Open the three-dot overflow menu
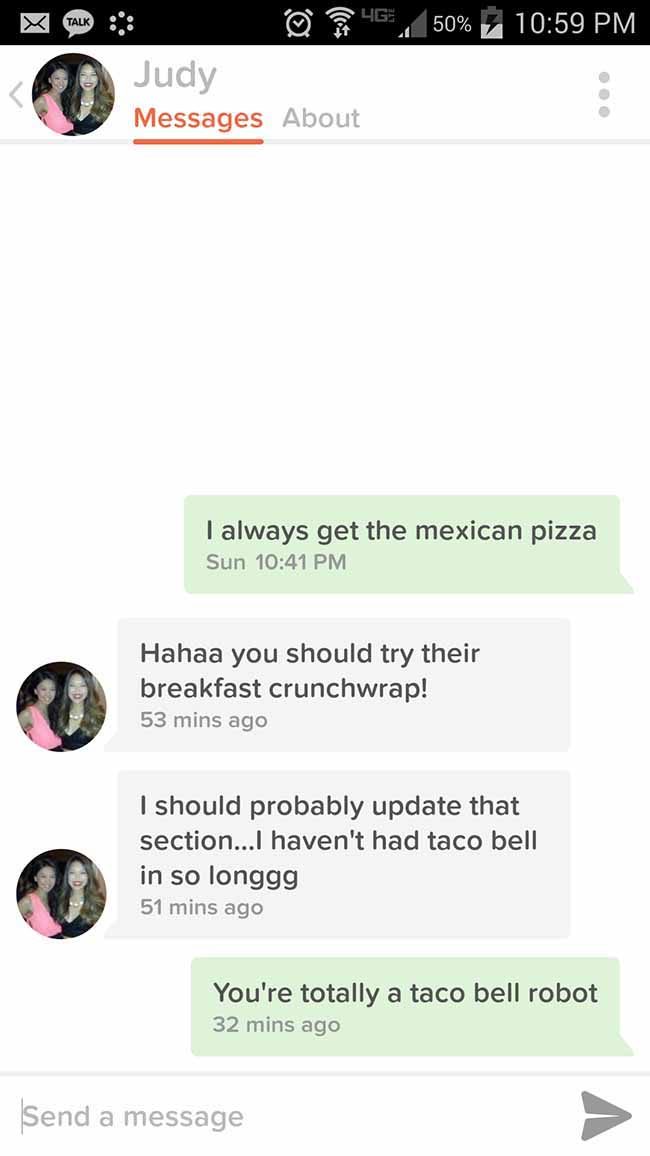 (604, 94)
